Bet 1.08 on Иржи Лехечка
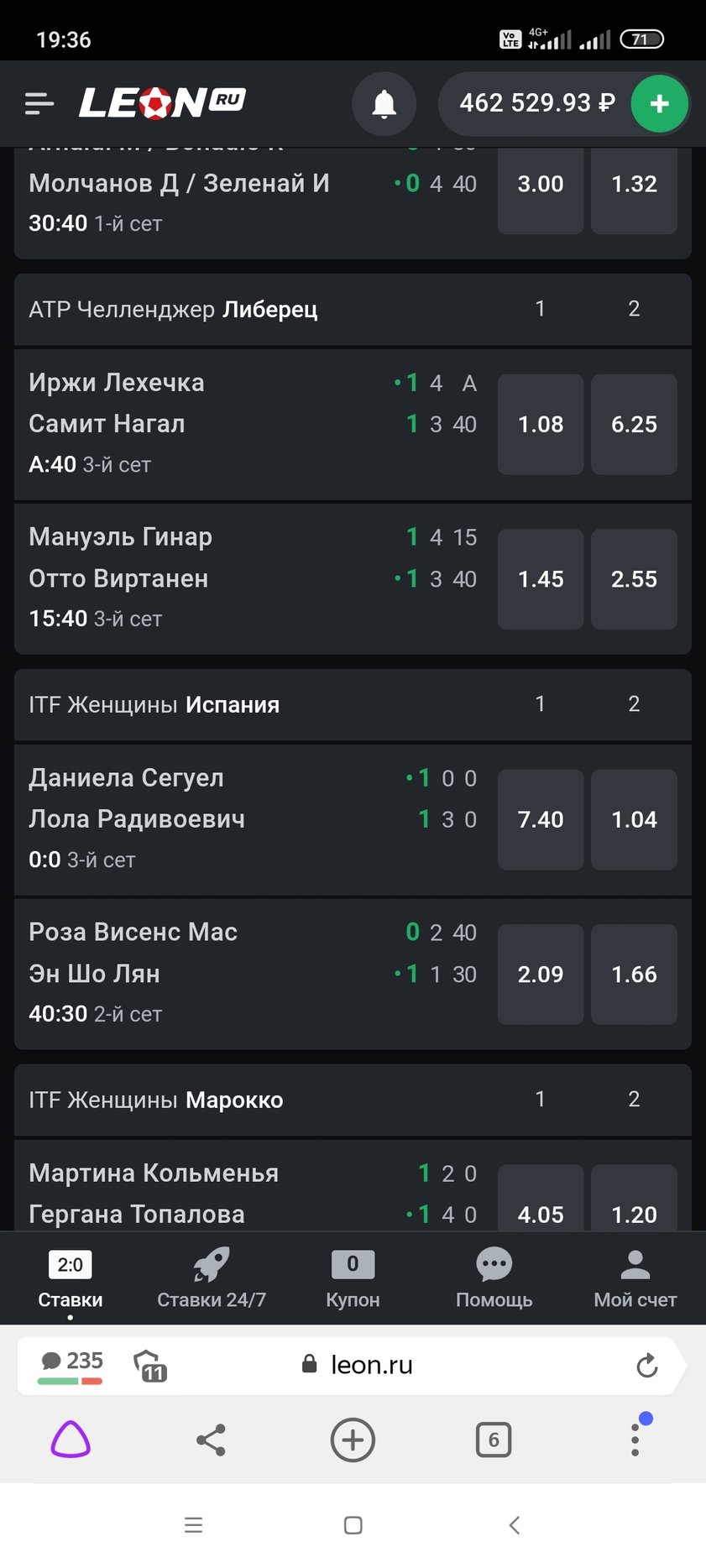Screen dimensions: 706x1568 540,425
